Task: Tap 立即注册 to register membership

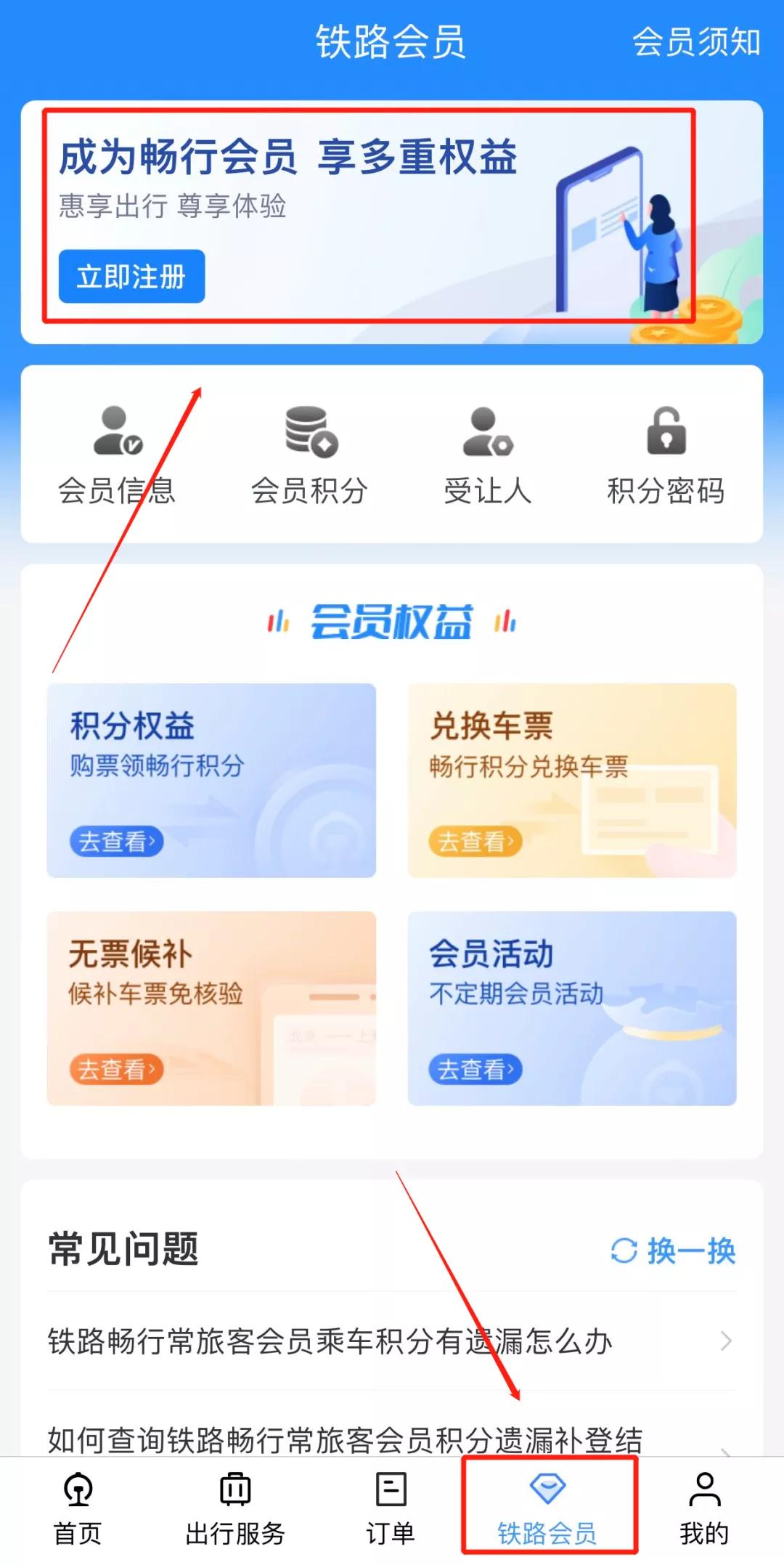Action: [131, 276]
